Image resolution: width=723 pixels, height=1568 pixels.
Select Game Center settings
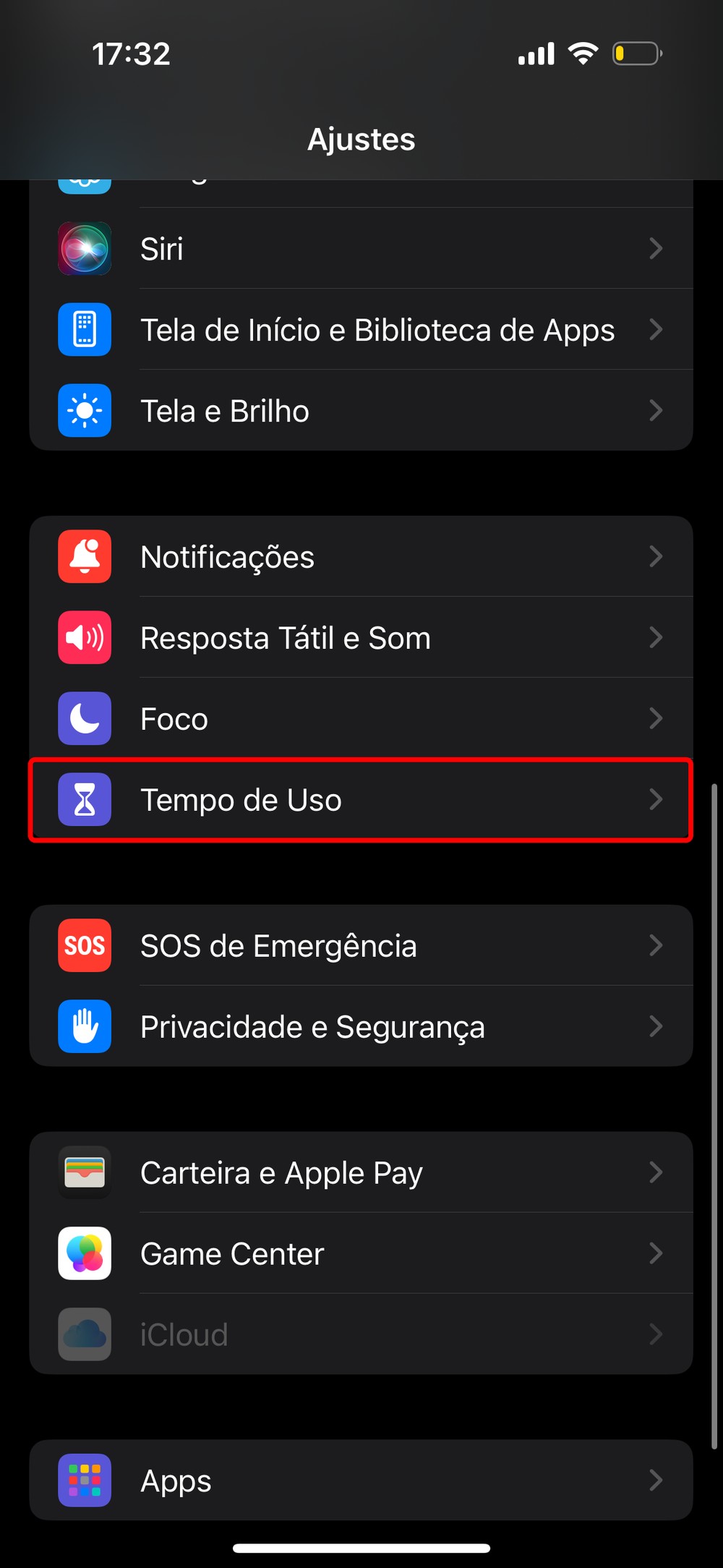click(x=361, y=1254)
